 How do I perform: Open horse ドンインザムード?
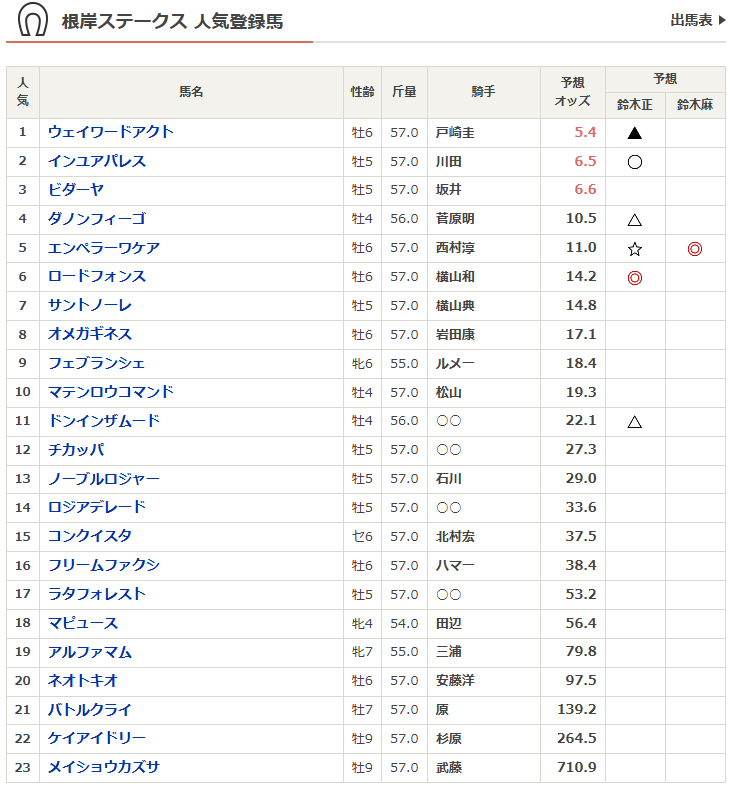point(103,421)
